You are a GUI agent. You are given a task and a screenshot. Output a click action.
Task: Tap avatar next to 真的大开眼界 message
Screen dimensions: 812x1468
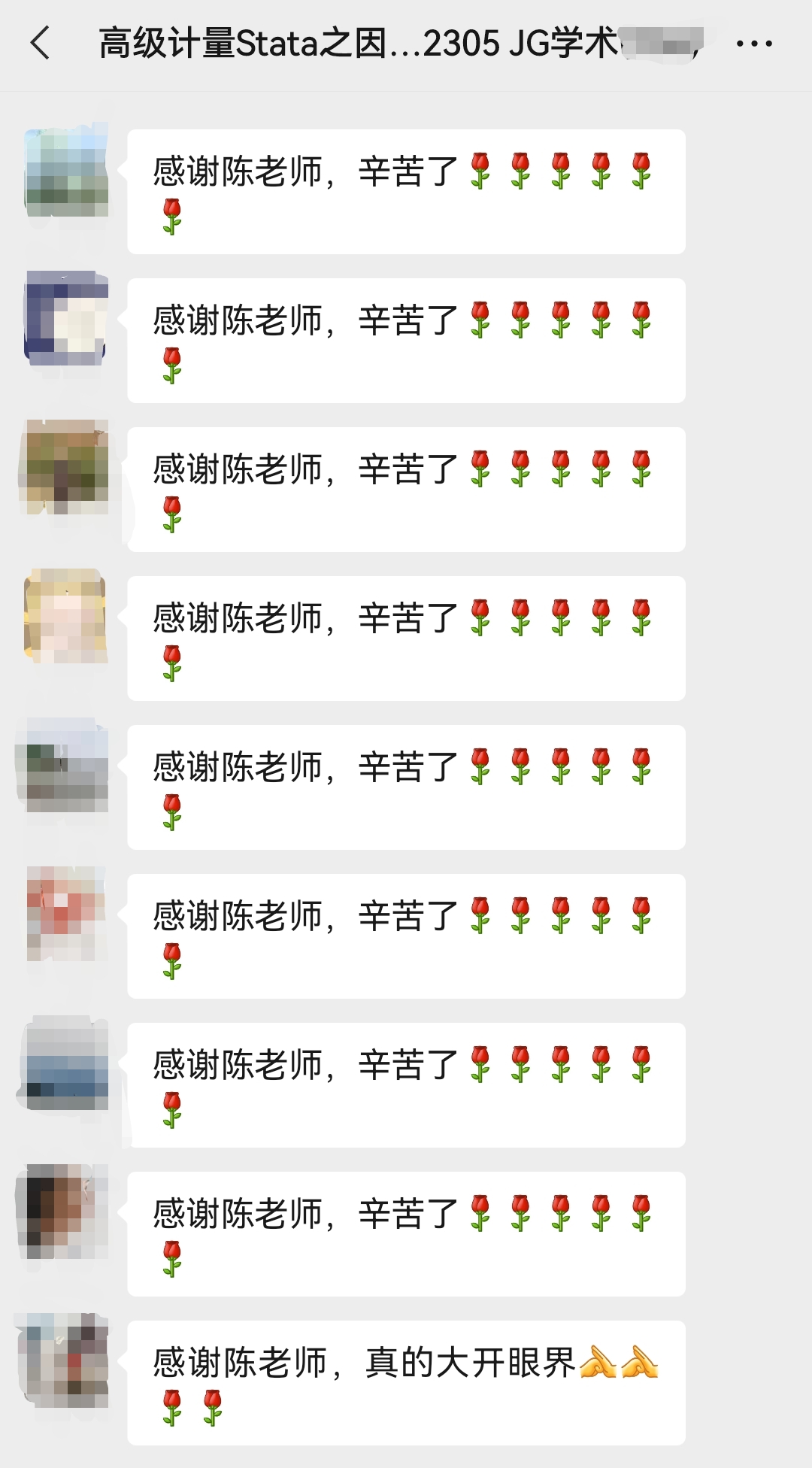(66, 1360)
